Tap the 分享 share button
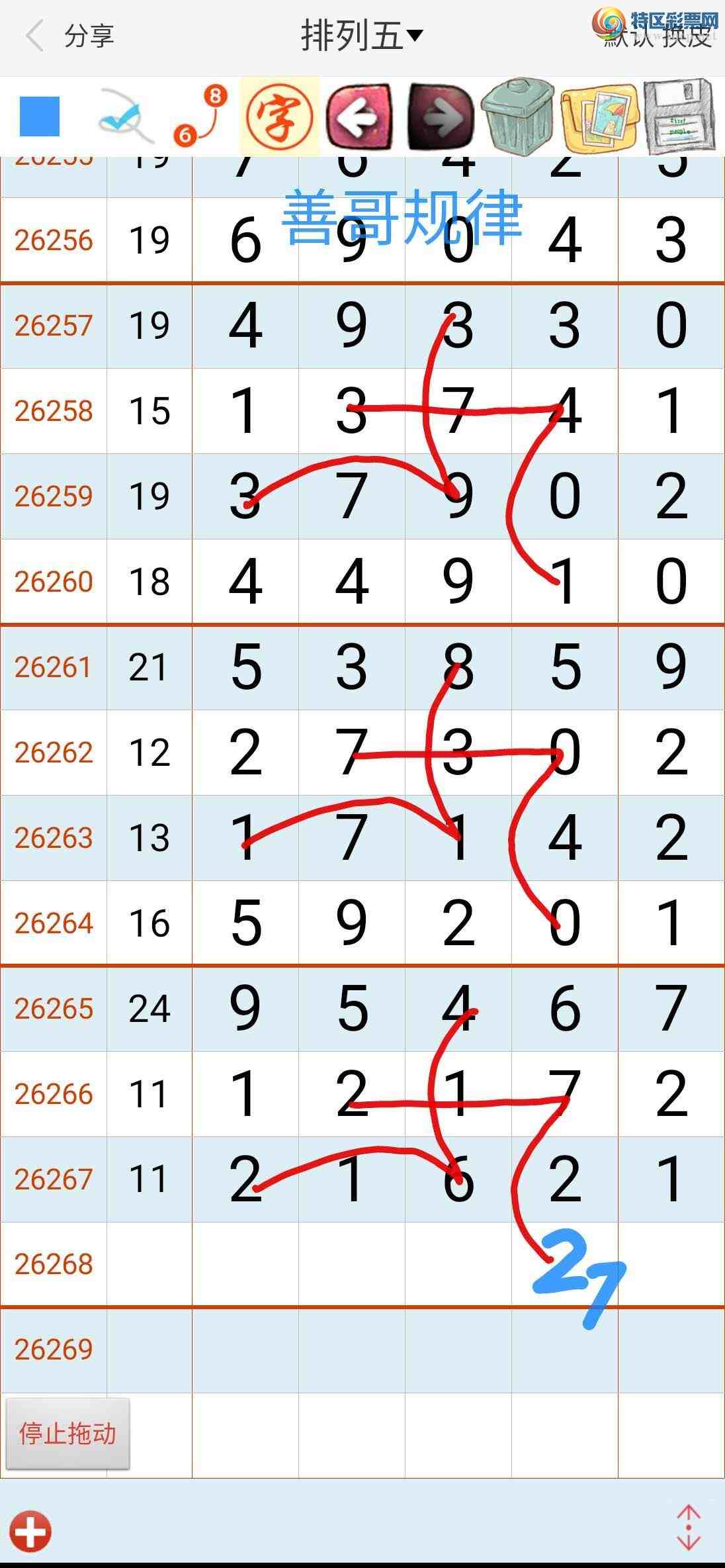Viewport: 725px width, 1568px height. pos(89,36)
